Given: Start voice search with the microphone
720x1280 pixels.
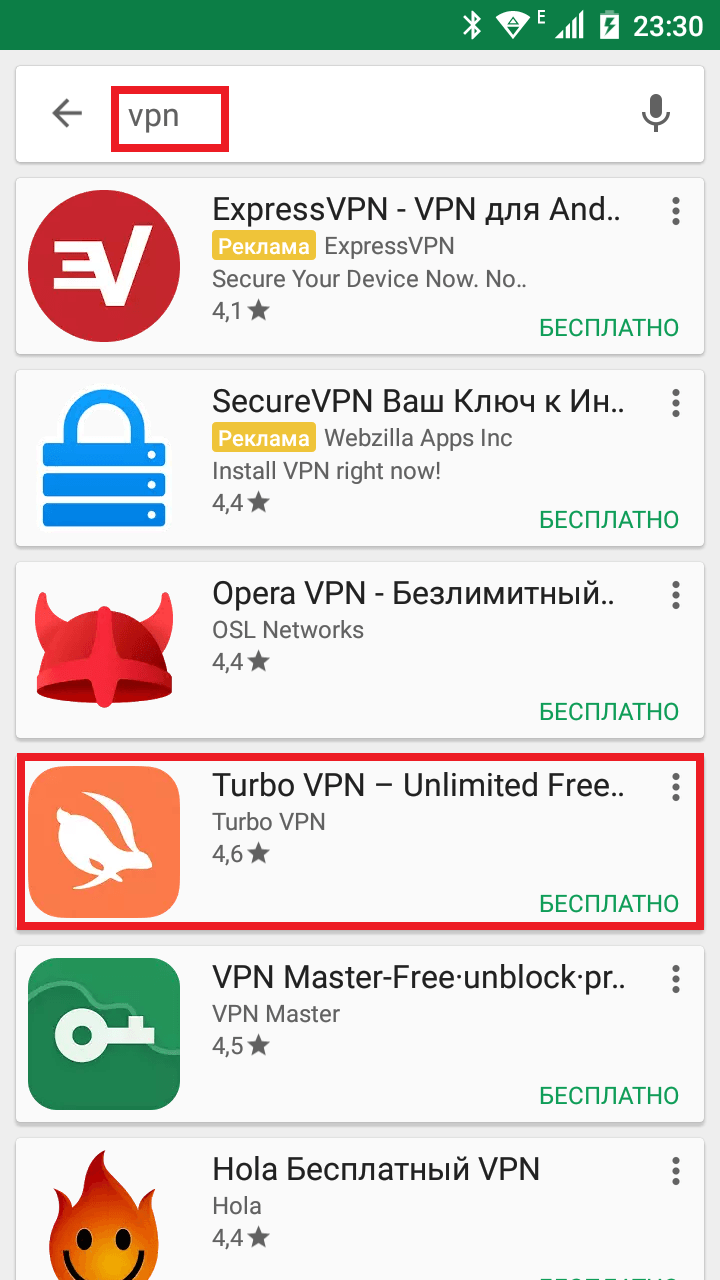Looking at the screenshot, I should pos(655,114).
